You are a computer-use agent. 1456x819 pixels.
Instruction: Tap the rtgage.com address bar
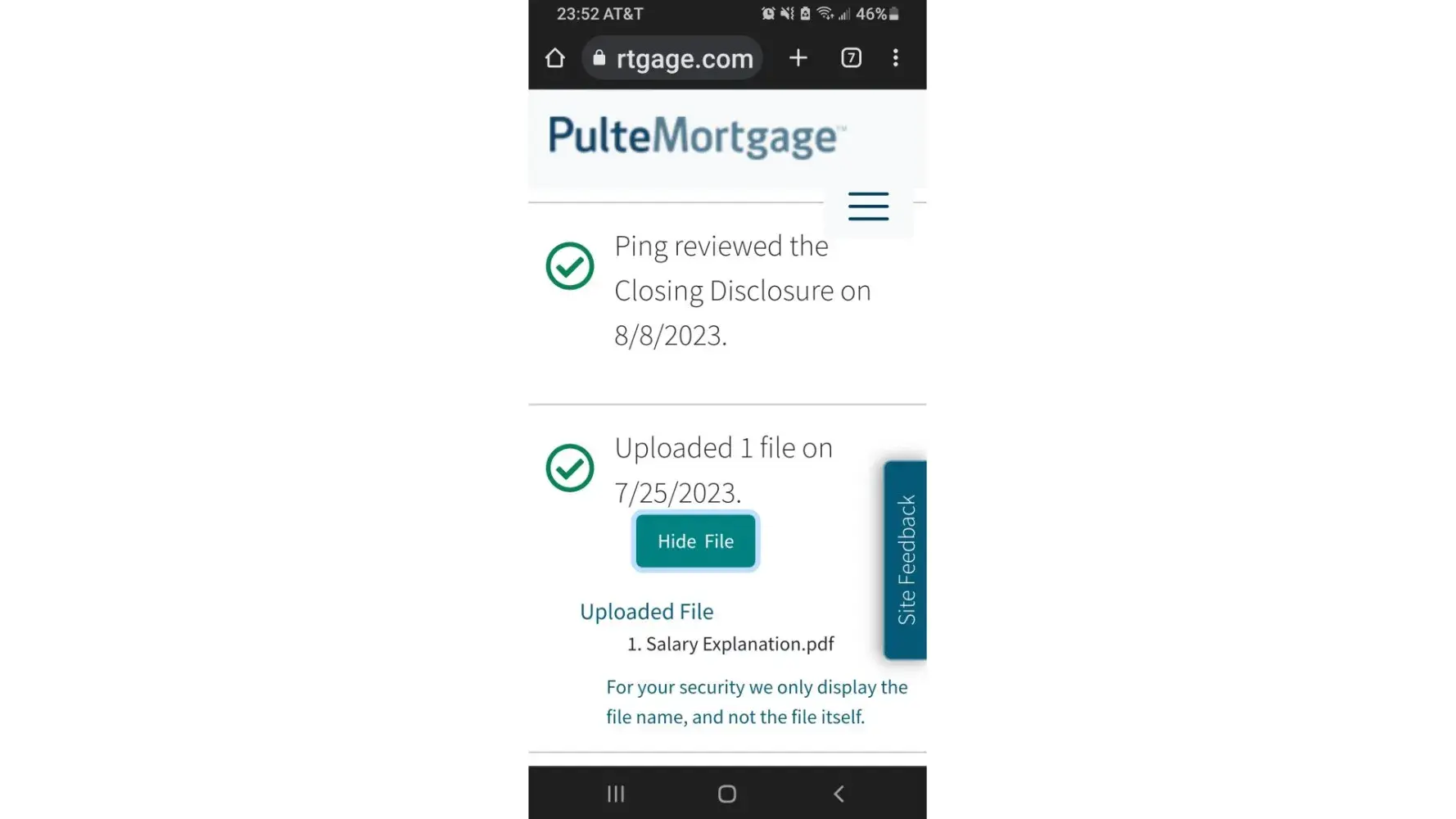672,58
